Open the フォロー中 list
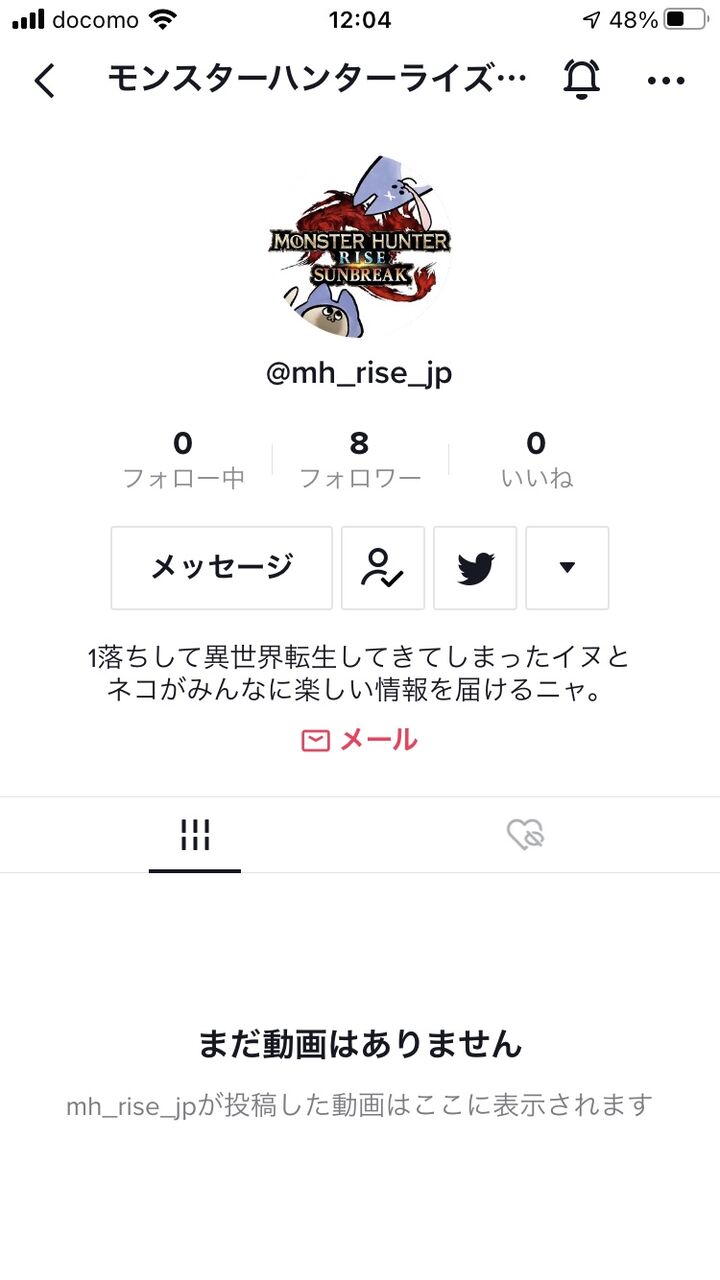This screenshot has height=1280, width=720. [183, 459]
